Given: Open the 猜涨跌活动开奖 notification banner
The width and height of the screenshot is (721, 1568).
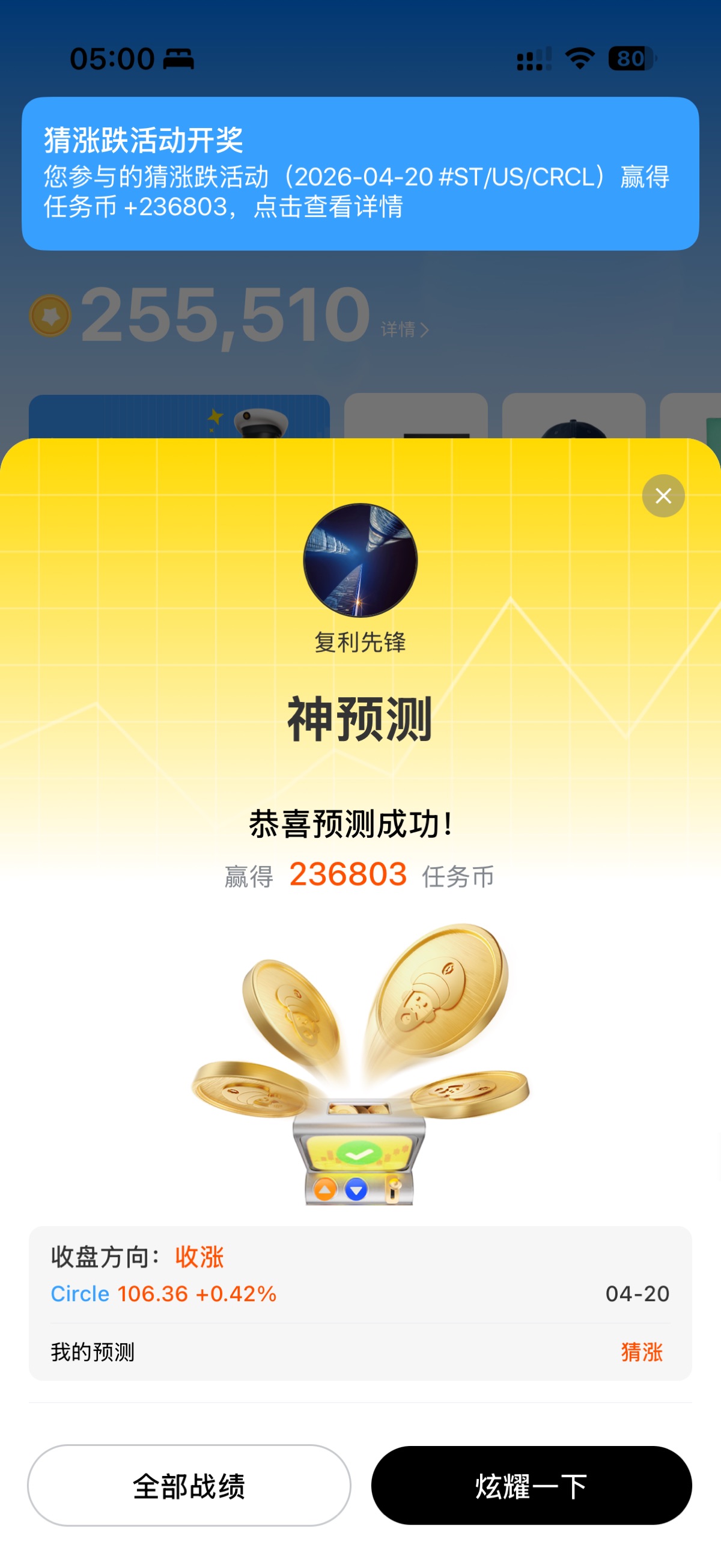Looking at the screenshot, I should pos(360,174).
